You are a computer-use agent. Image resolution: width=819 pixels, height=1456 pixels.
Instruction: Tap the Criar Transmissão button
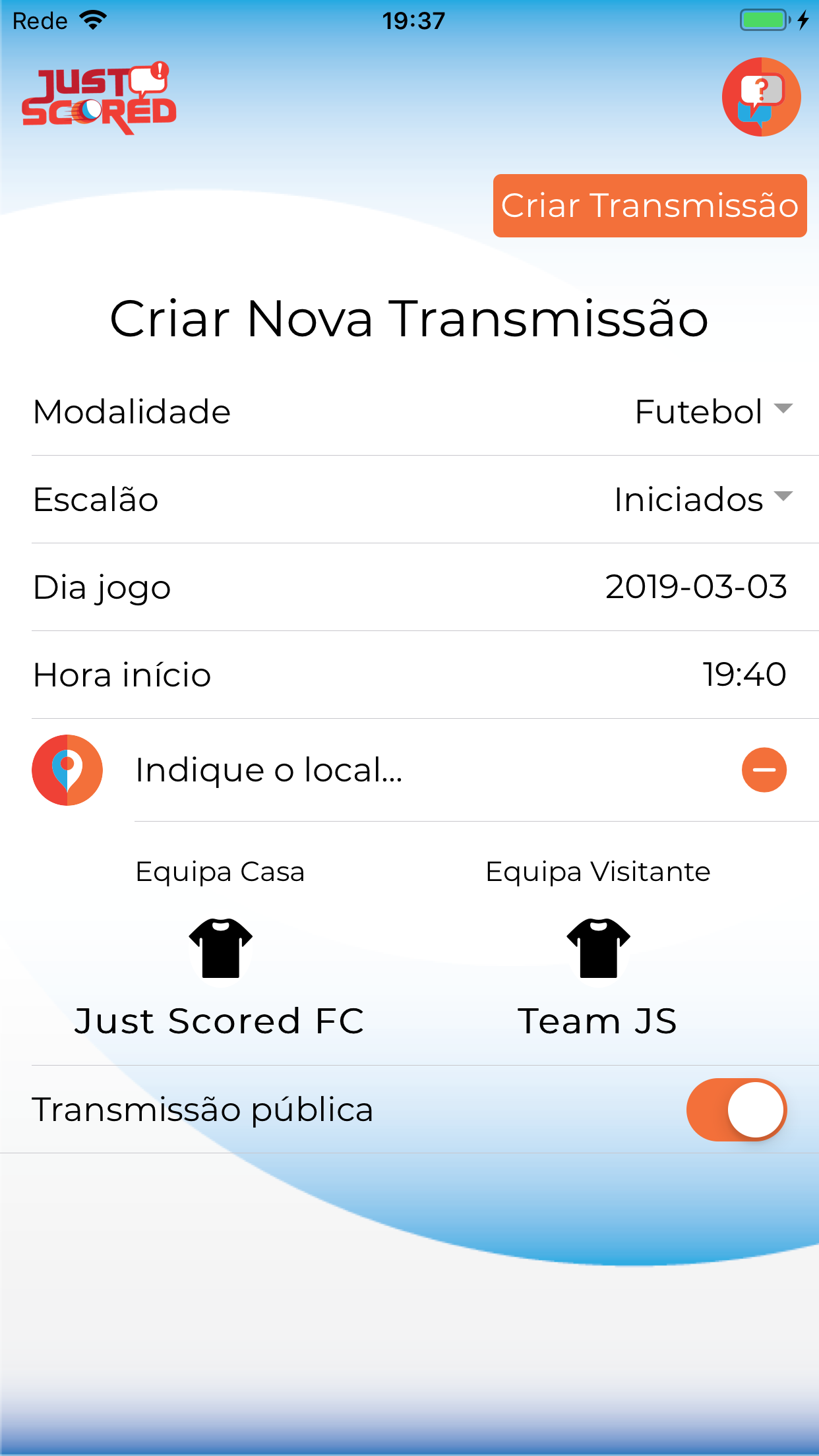650,206
